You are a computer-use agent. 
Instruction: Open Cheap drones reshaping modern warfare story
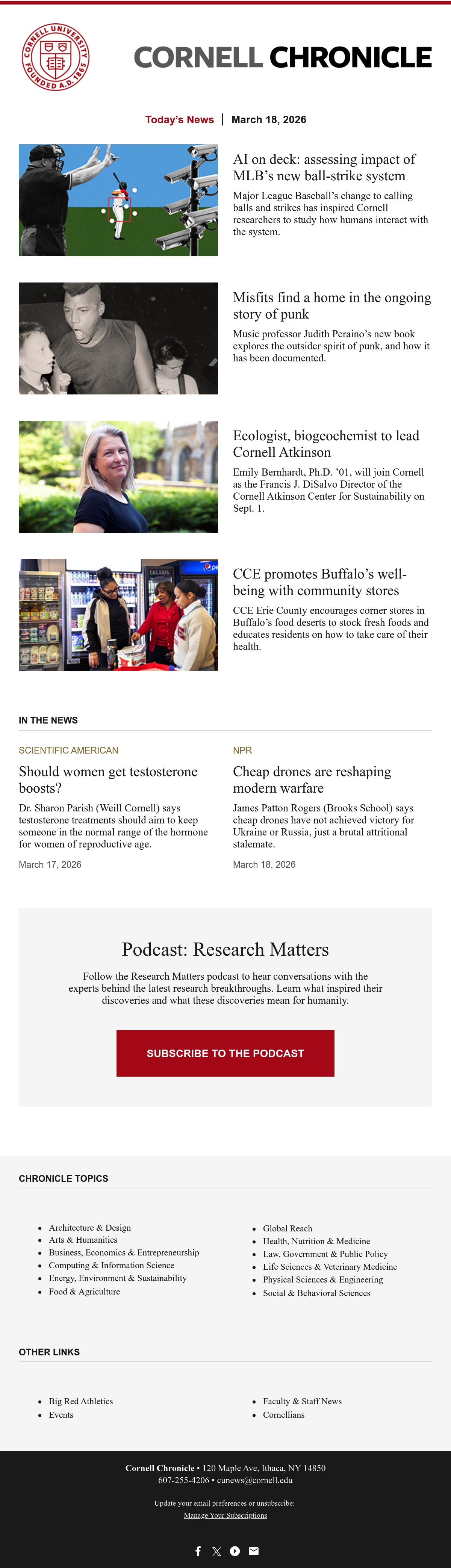[x=312, y=779]
